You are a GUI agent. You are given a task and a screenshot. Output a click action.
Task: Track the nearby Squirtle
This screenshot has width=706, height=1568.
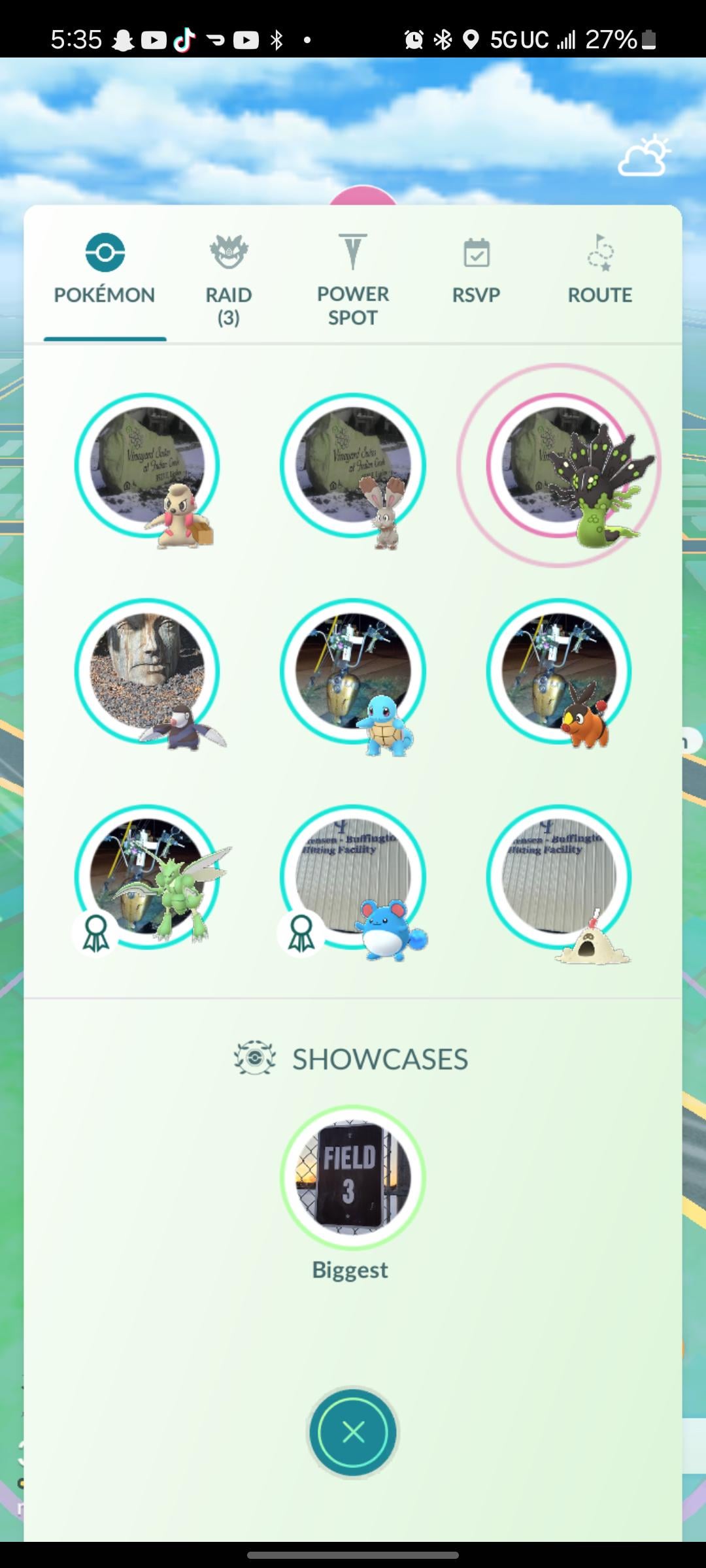pyautogui.click(x=353, y=672)
